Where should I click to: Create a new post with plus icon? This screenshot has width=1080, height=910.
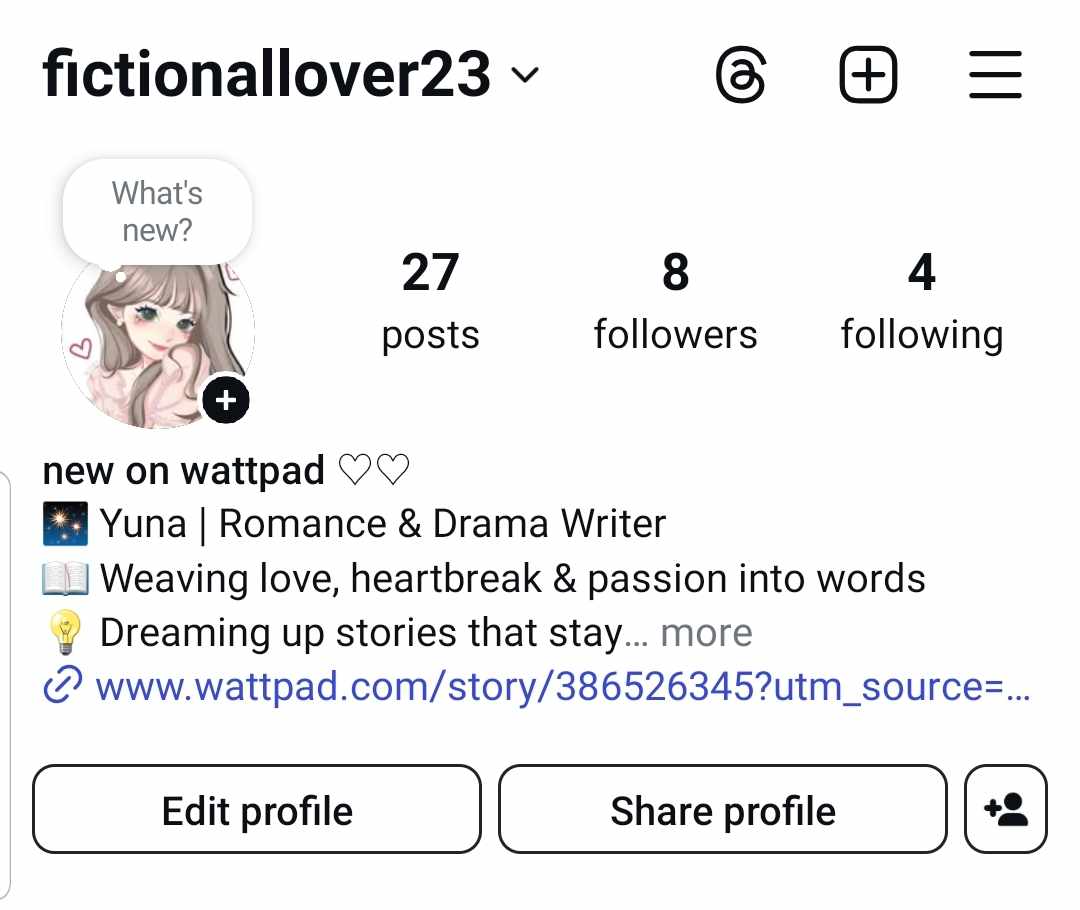(868, 76)
